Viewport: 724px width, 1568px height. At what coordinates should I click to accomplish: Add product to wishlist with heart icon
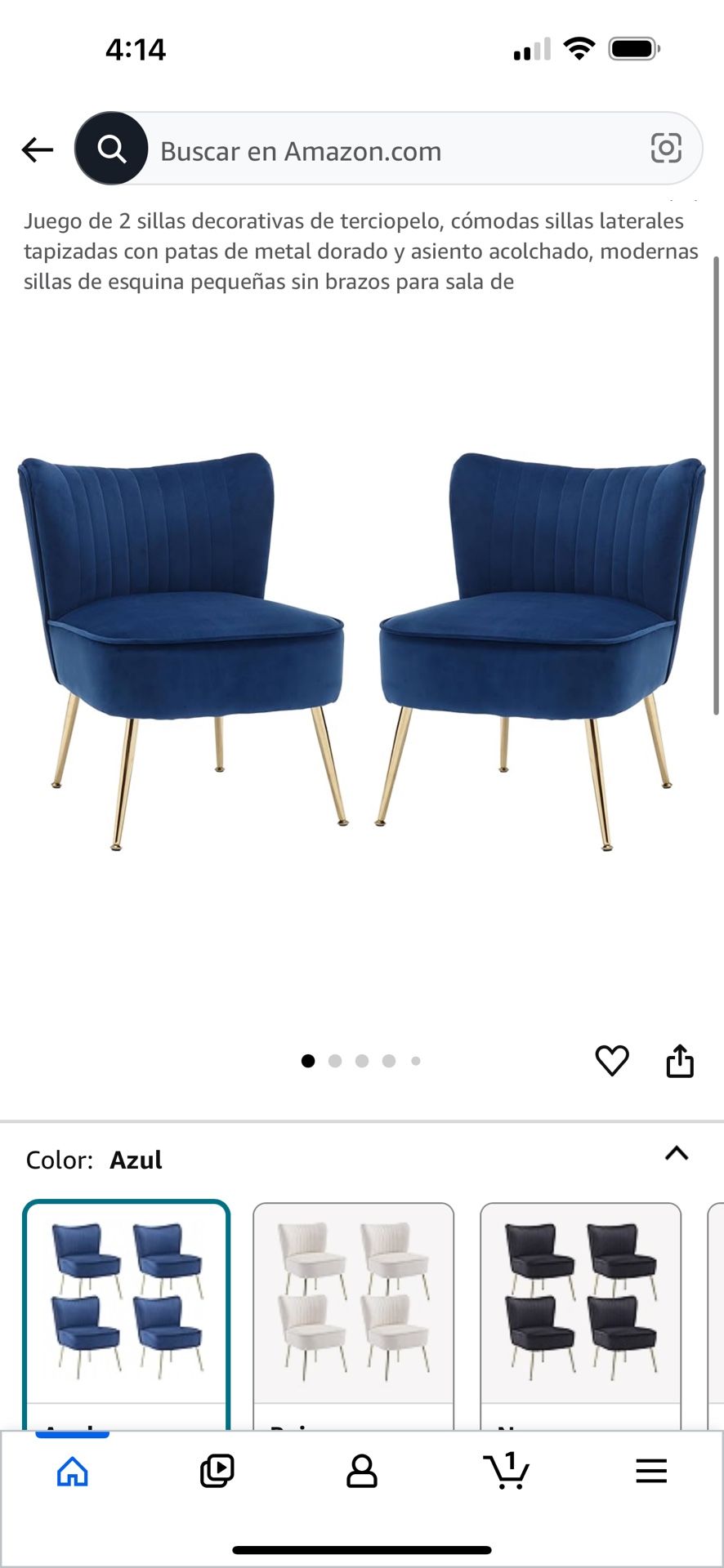tap(612, 1062)
